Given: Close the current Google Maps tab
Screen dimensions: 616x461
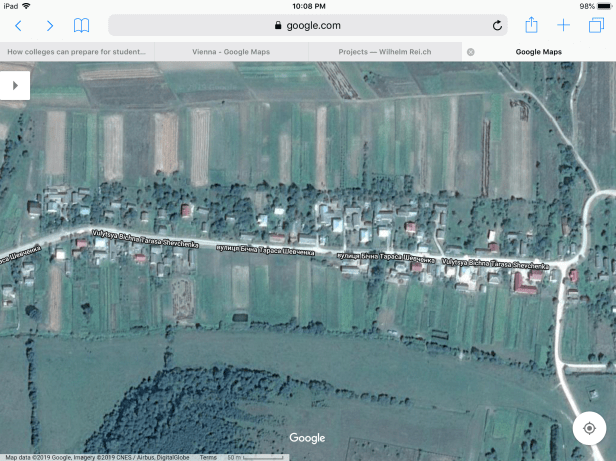Looking at the screenshot, I should (x=471, y=51).
